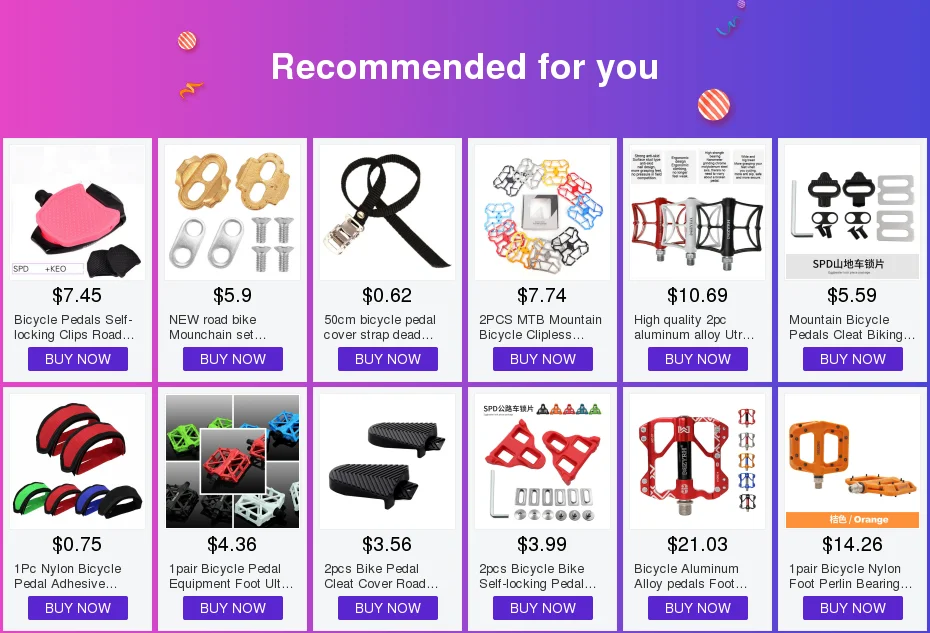Buy the $0.62 50cm pedal strap
Viewport: 930px width, 633px height.
[x=388, y=359]
